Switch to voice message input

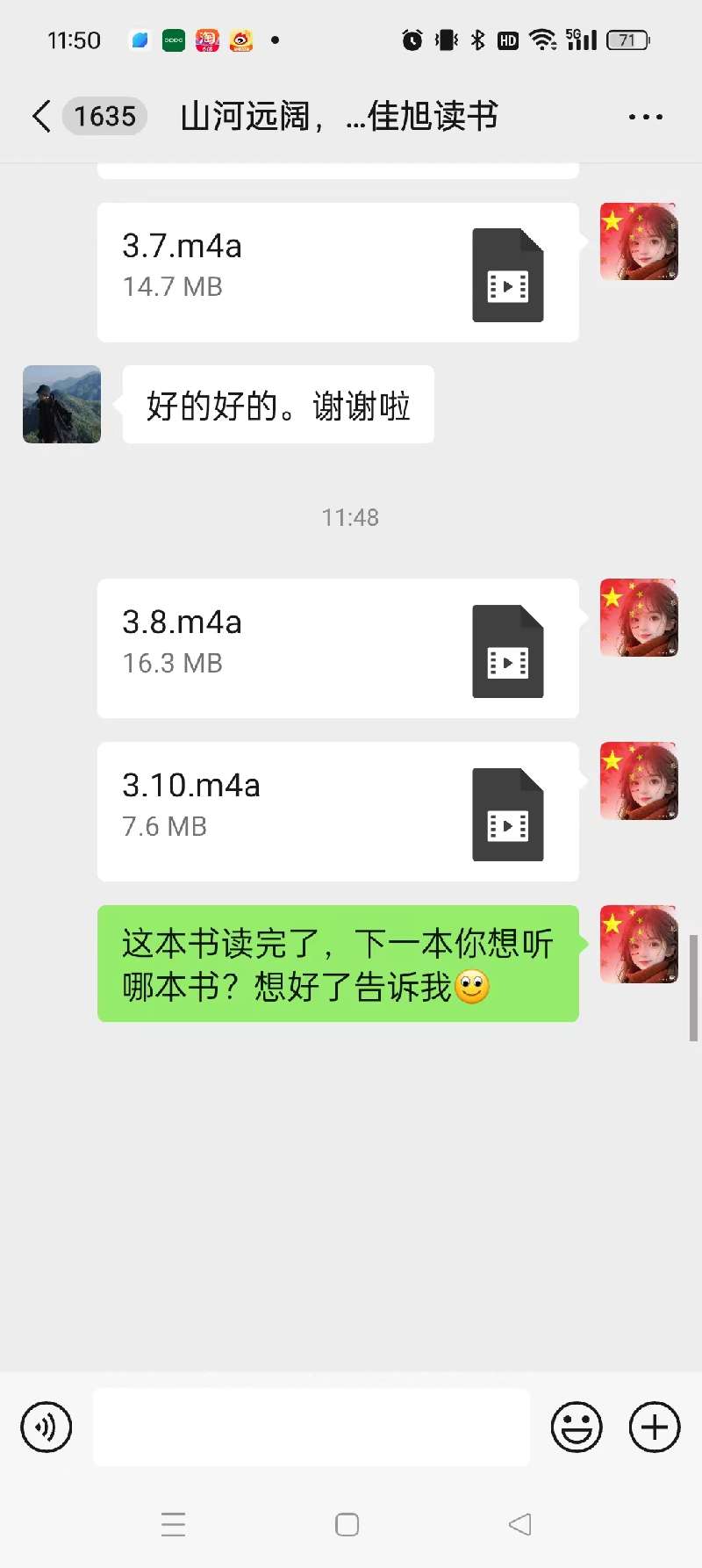point(46,1427)
